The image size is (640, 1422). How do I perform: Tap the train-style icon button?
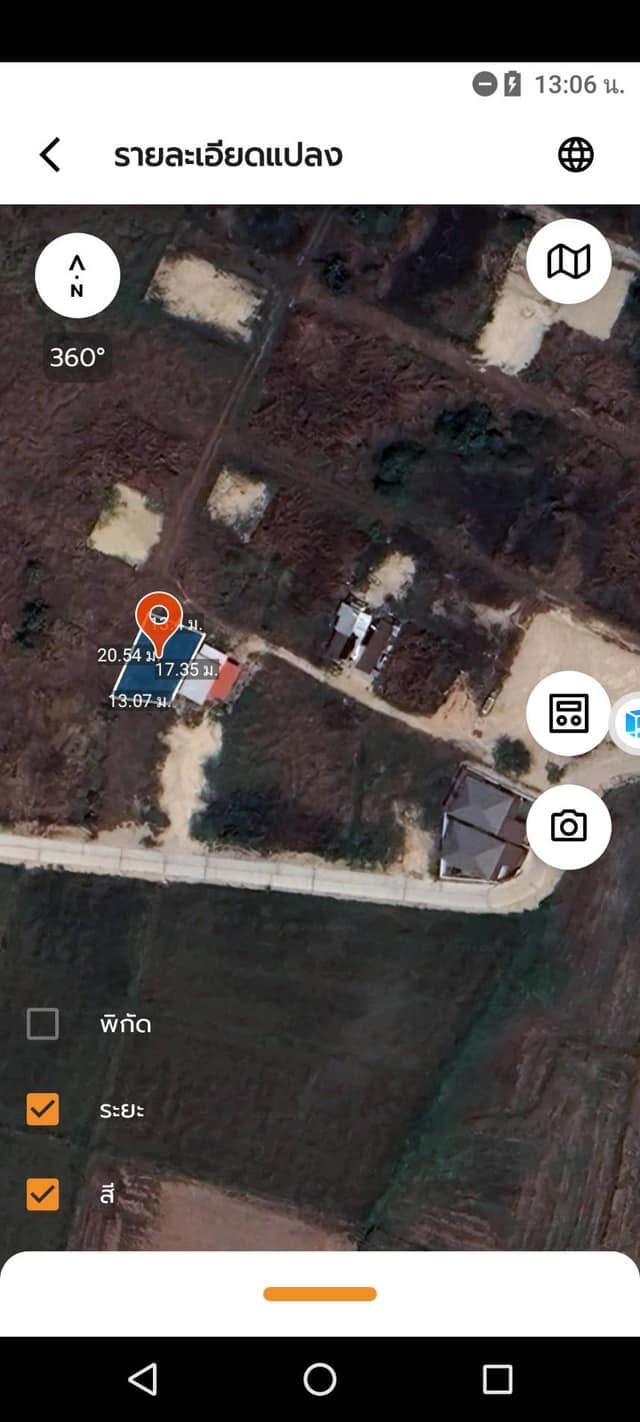pos(568,713)
